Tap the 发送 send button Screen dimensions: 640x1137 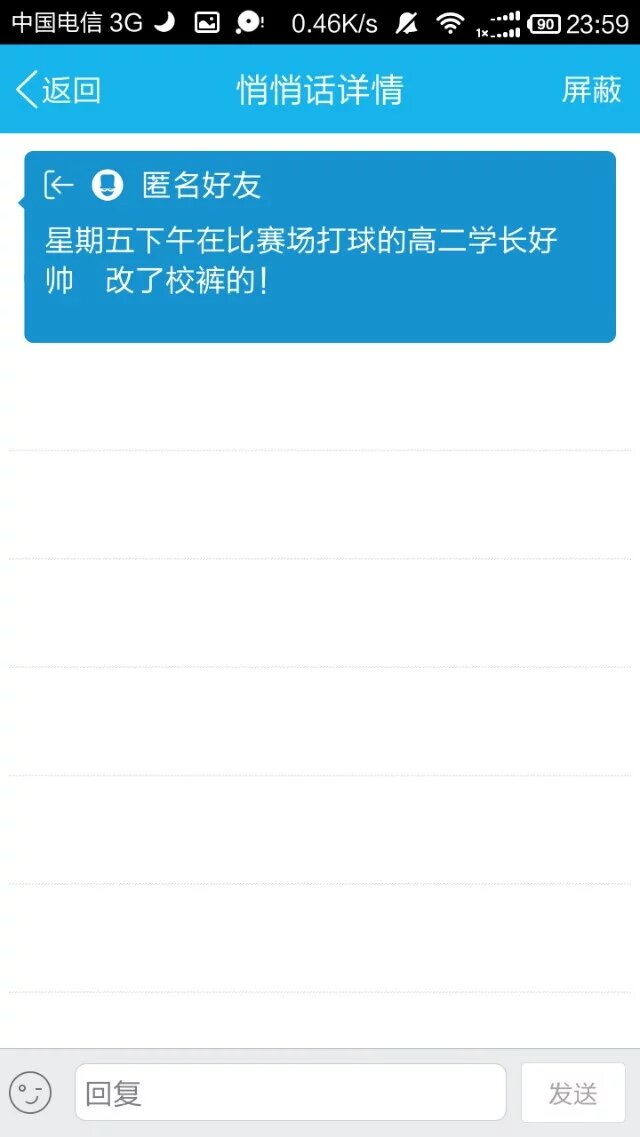[573, 1092]
